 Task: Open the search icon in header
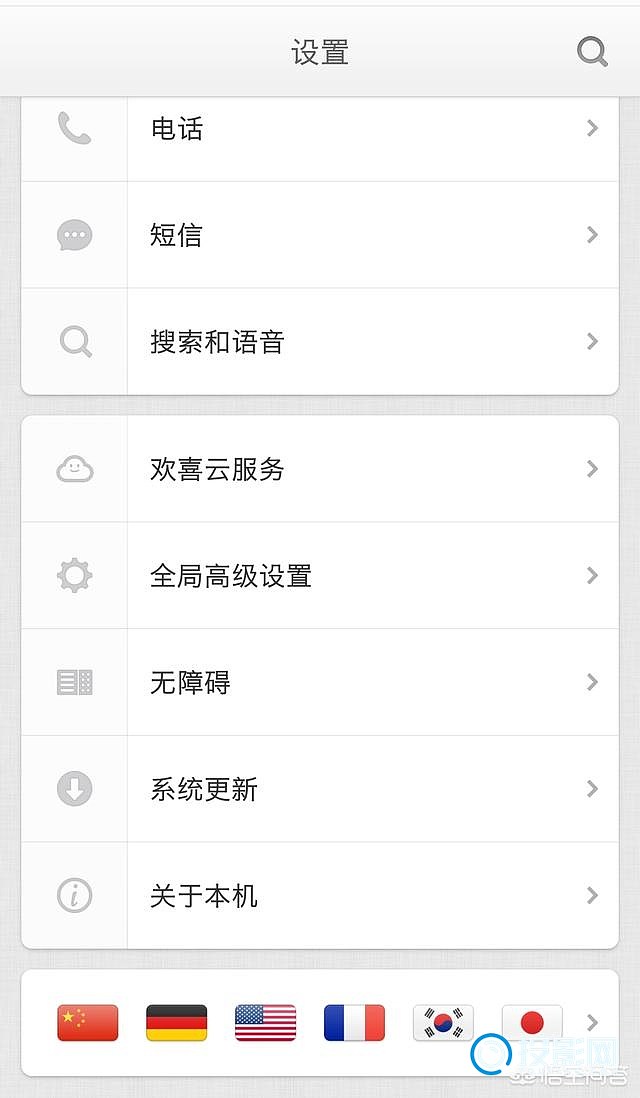592,52
